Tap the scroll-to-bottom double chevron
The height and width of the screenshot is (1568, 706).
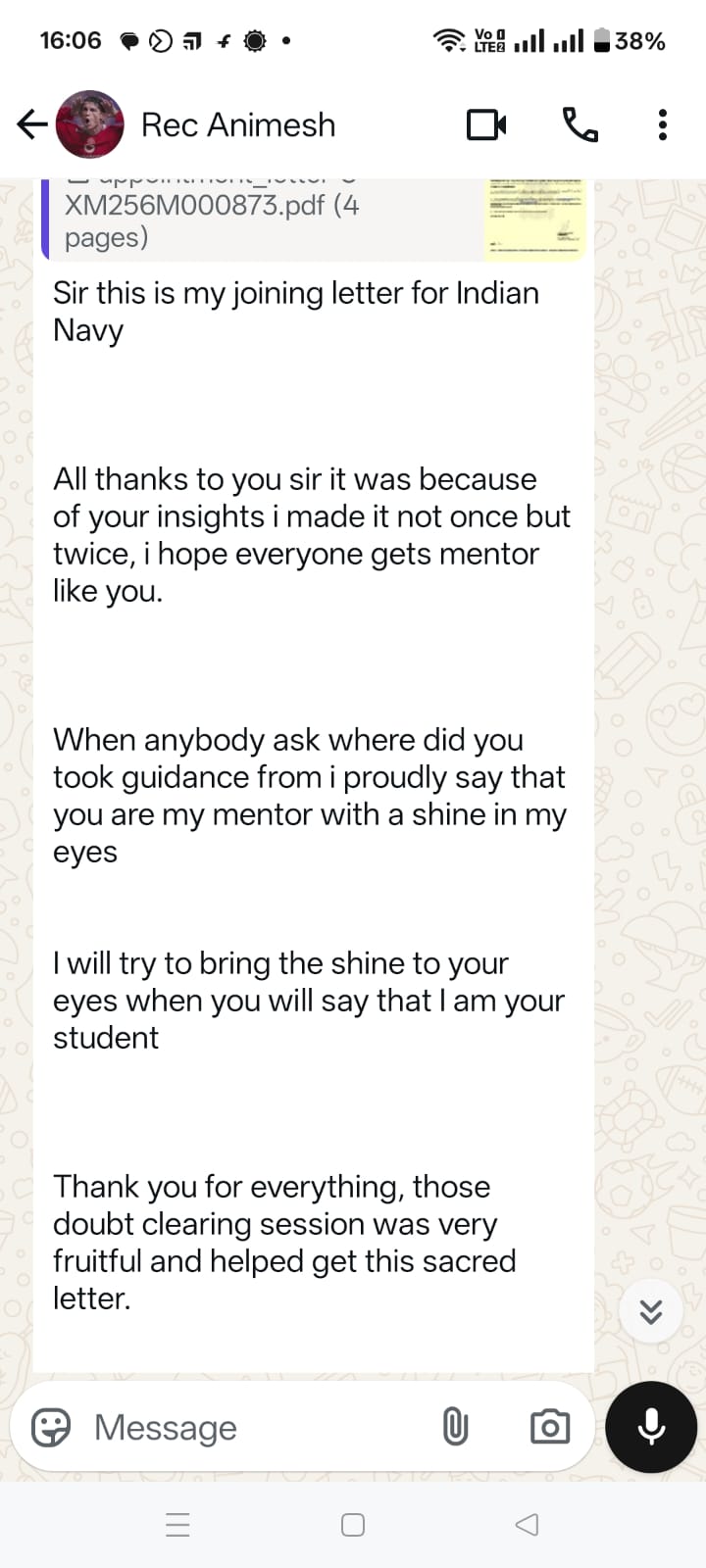650,1310
